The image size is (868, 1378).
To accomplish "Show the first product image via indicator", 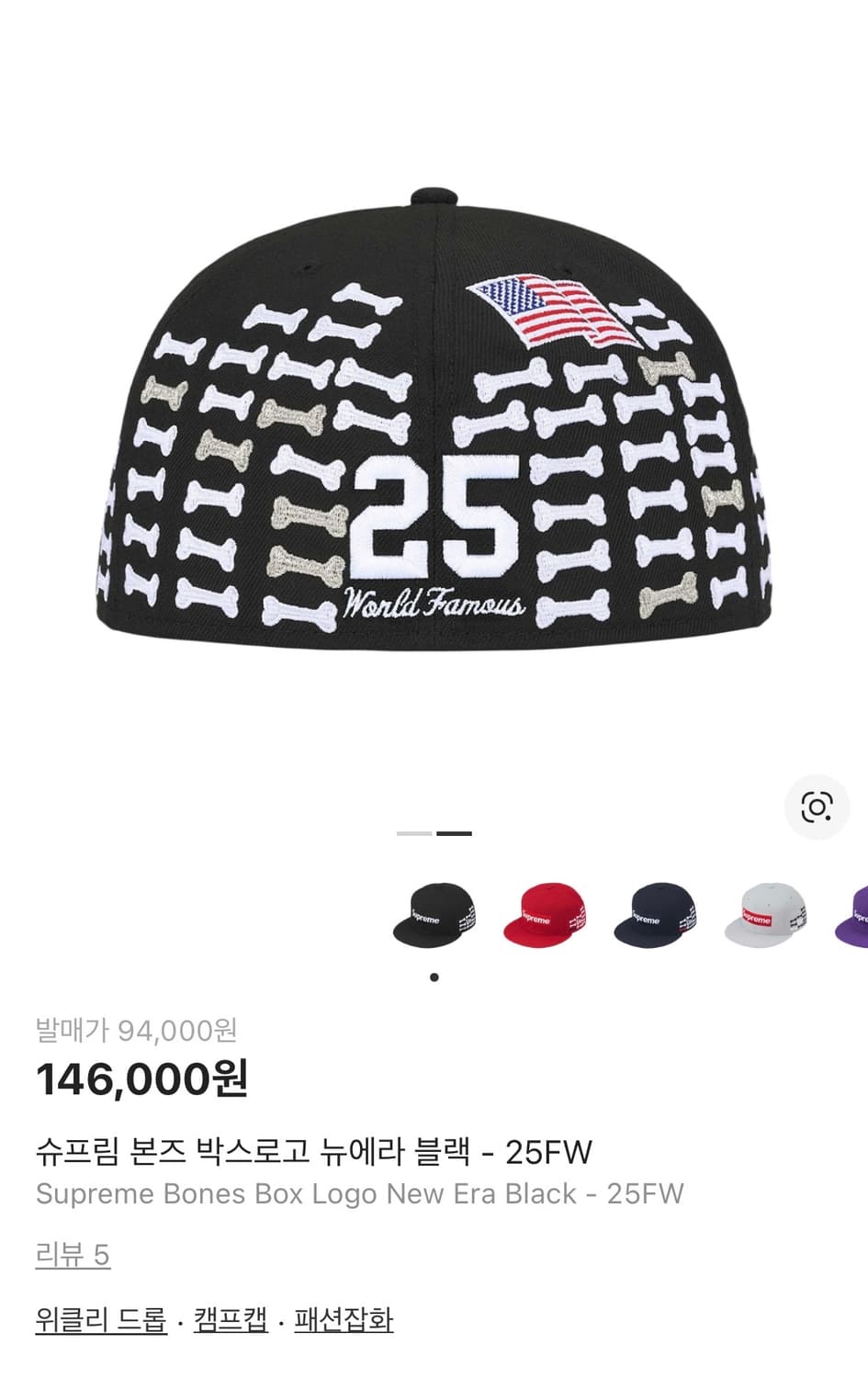I will coord(414,833).
